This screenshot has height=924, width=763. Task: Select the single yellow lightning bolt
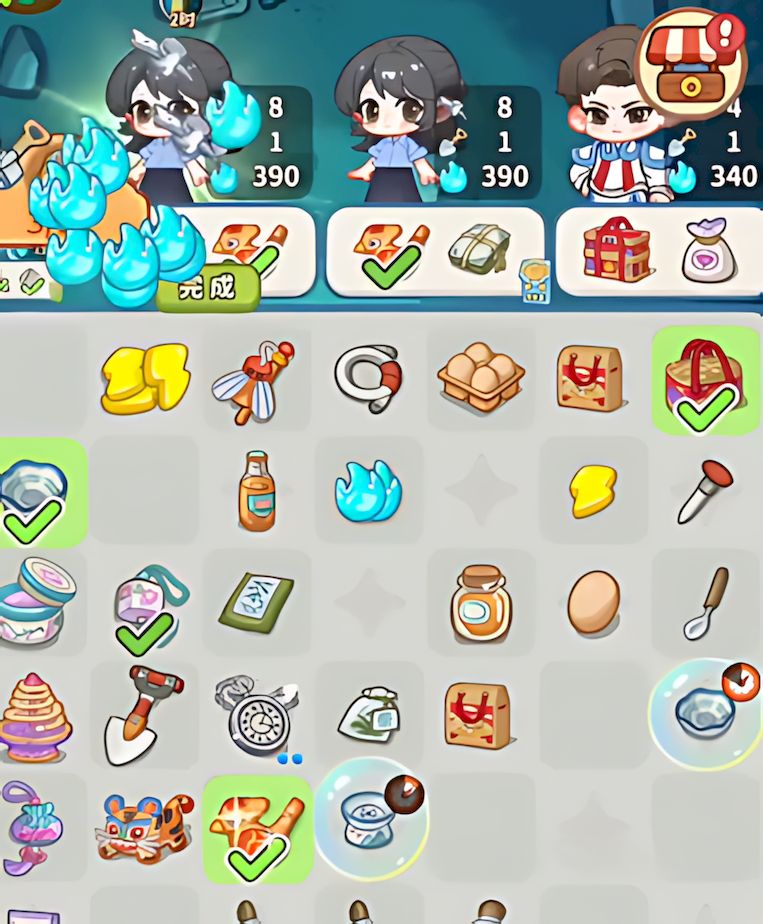pos(593,491)
